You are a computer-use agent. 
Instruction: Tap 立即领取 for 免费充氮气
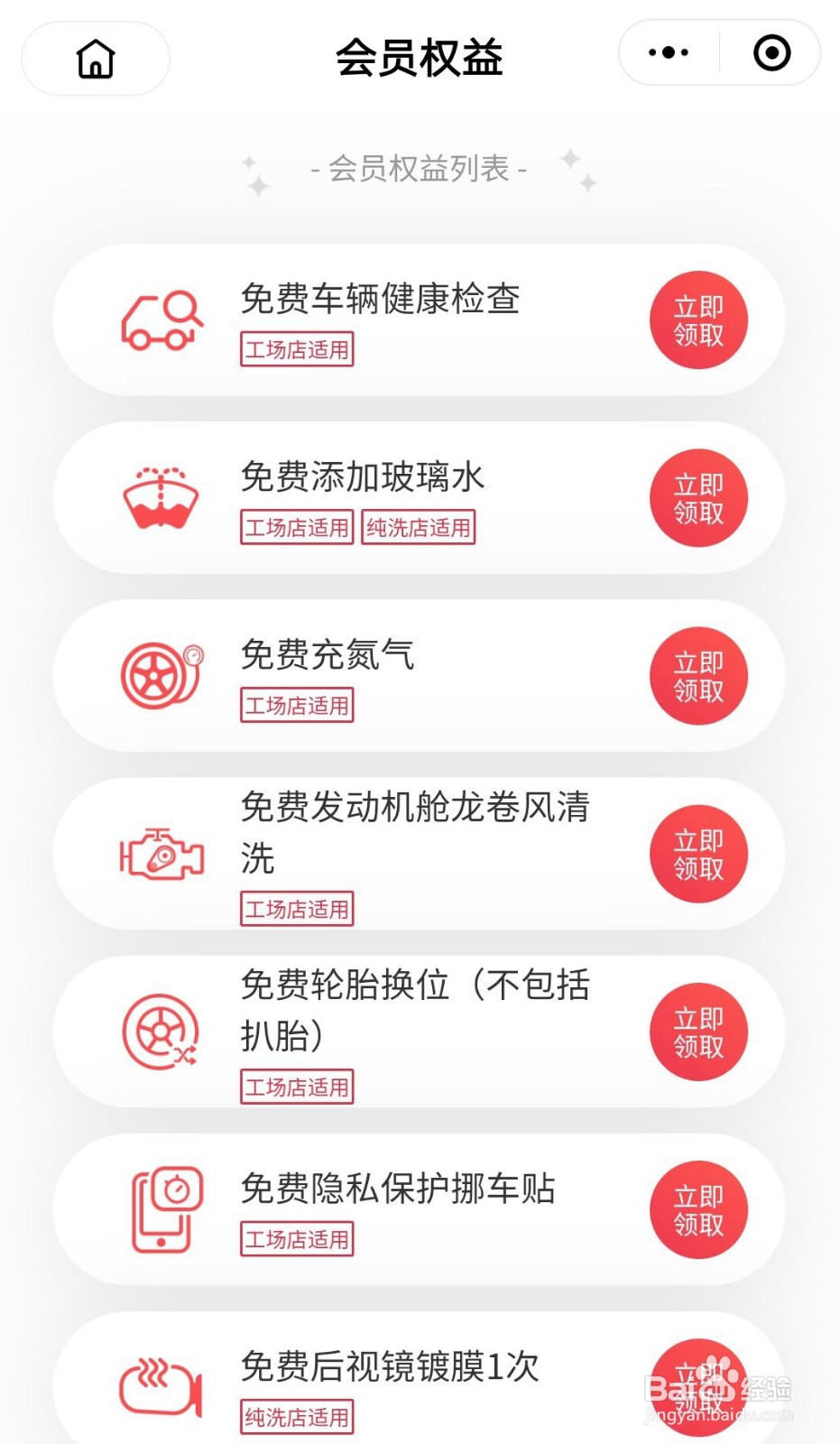pyautogui.click(x=699, y=676)
